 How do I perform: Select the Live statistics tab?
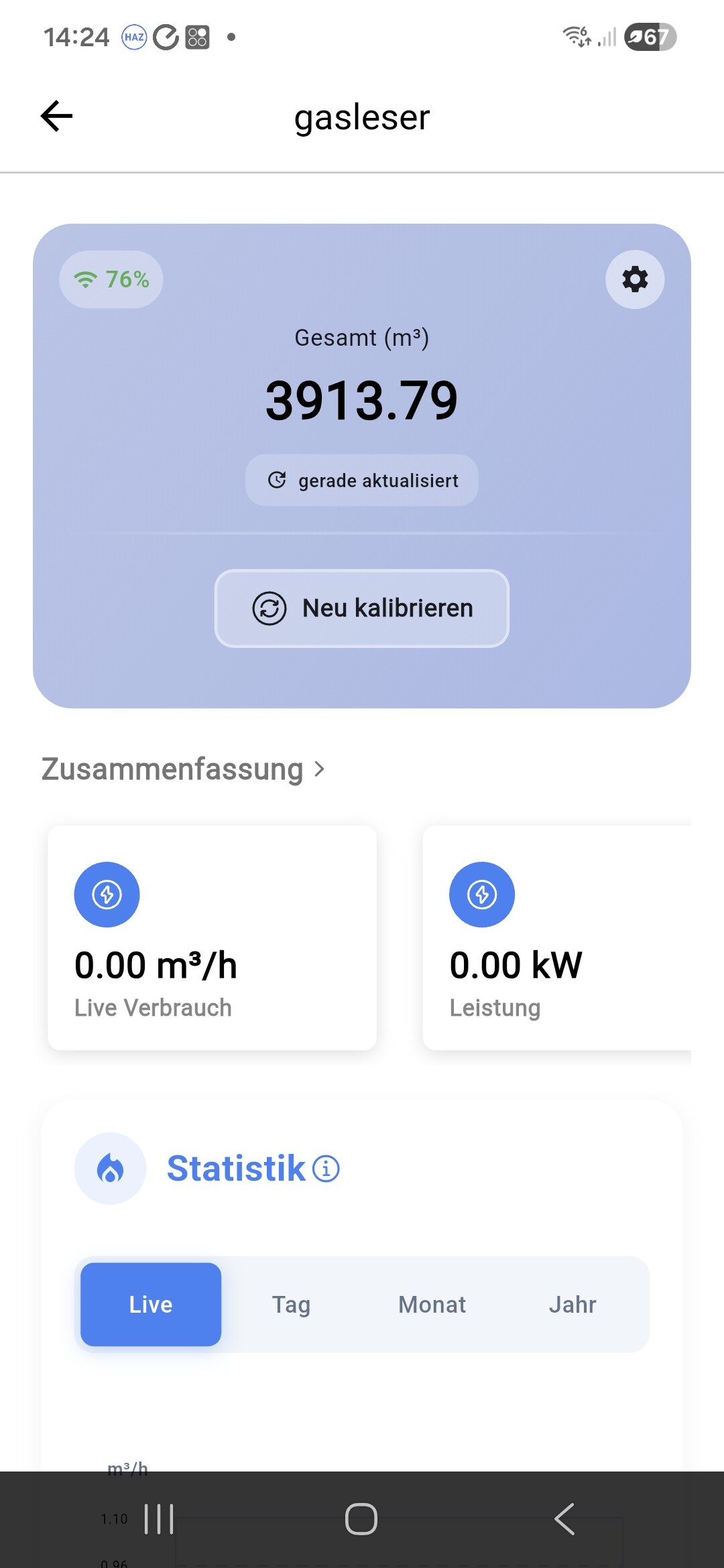(151, 1305)
